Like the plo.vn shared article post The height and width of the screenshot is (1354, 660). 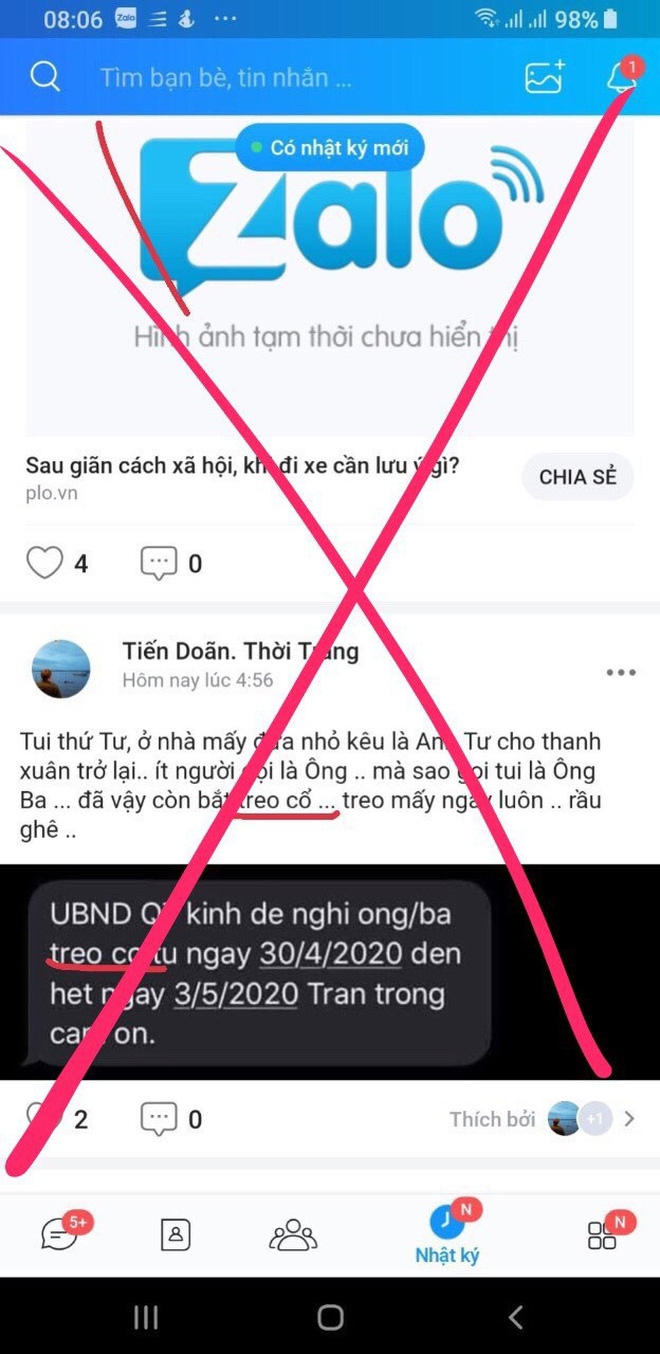[45, 564]
